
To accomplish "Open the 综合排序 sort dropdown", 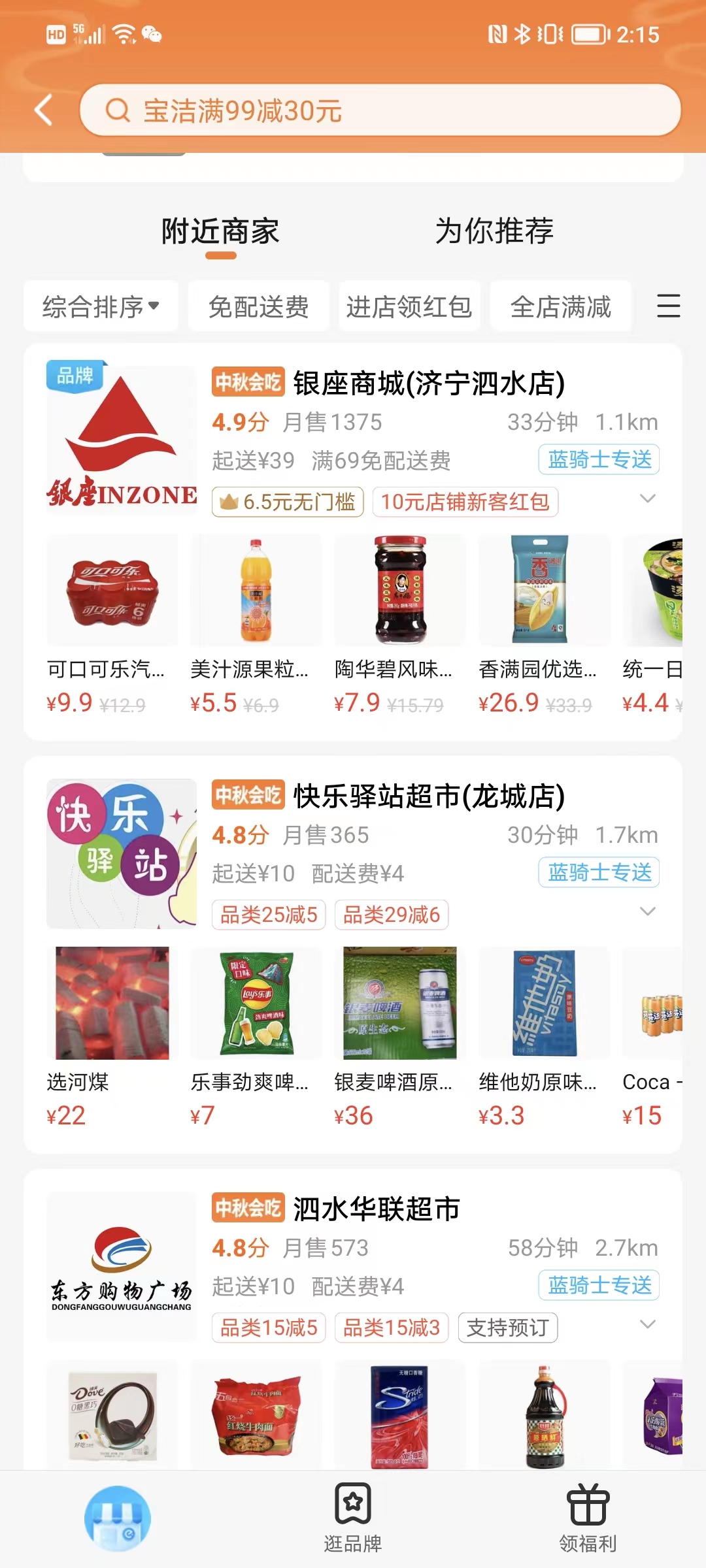I will pyautogui.click(x=101, y=306).
